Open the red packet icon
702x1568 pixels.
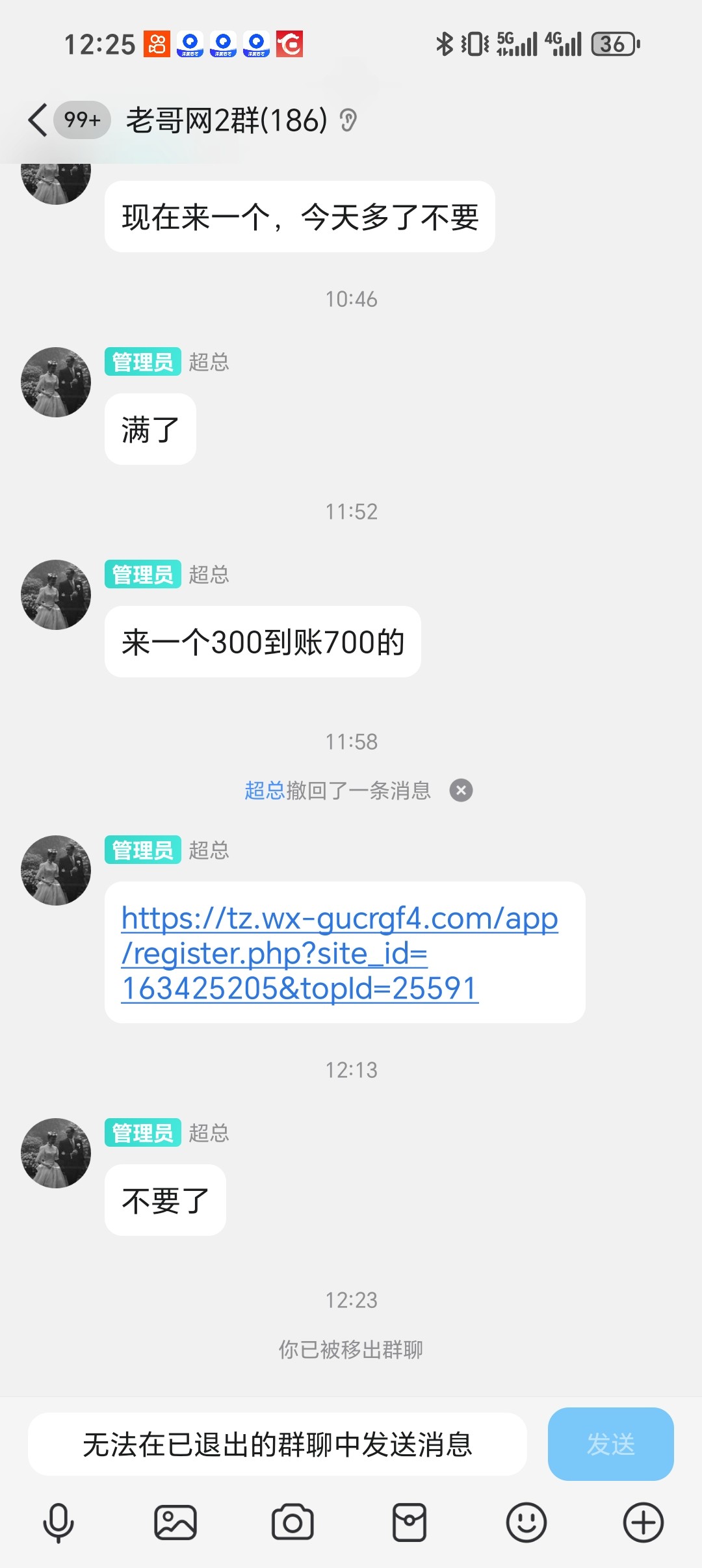[x=409, y=1522]
